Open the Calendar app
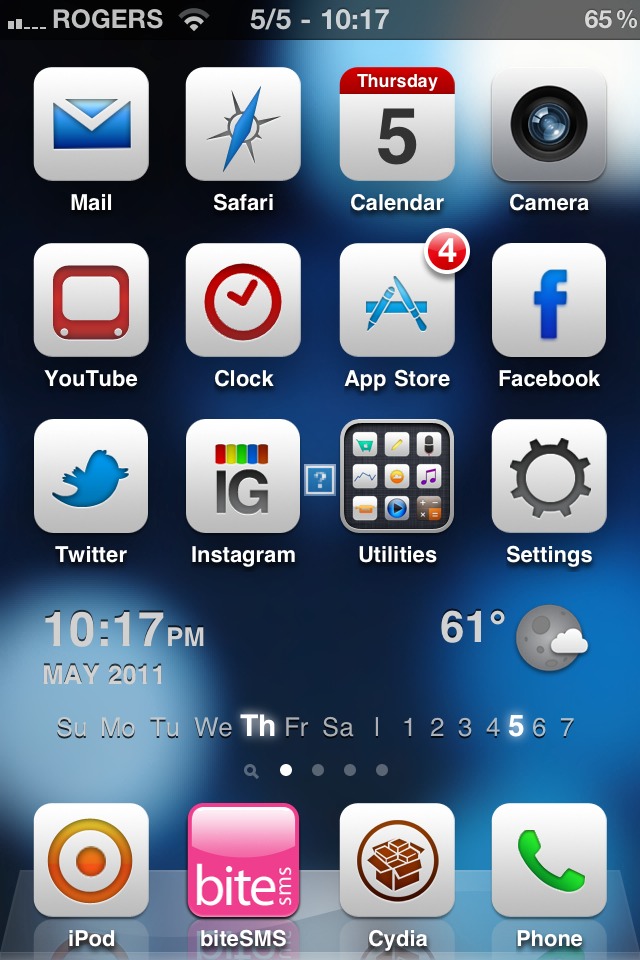Image resolution: width=640 pixels, height=960 pixels. coord(397,124)
